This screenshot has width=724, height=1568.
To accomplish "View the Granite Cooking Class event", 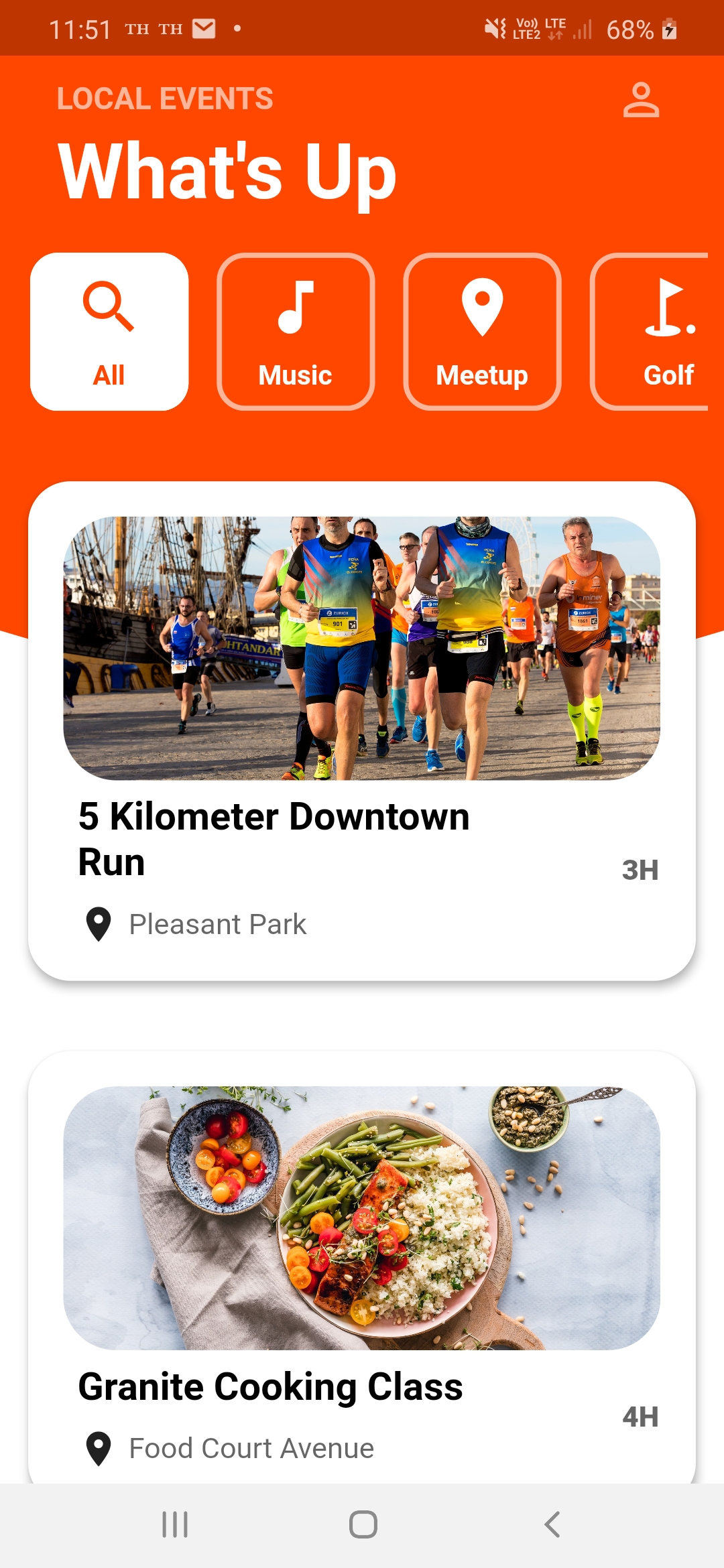I will [x=362, y=1266].
